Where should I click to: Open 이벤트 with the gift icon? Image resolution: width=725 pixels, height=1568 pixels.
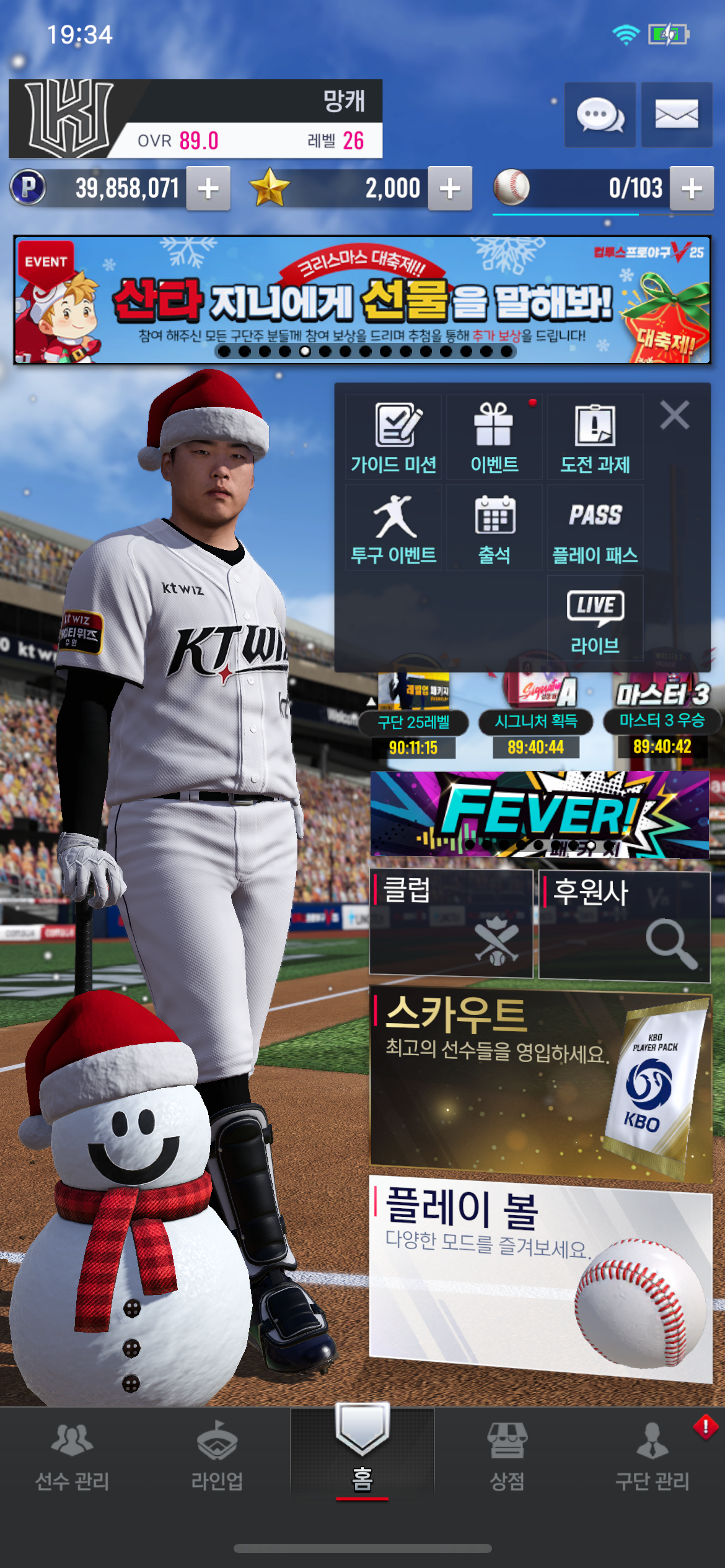click(x=494, y=438)
